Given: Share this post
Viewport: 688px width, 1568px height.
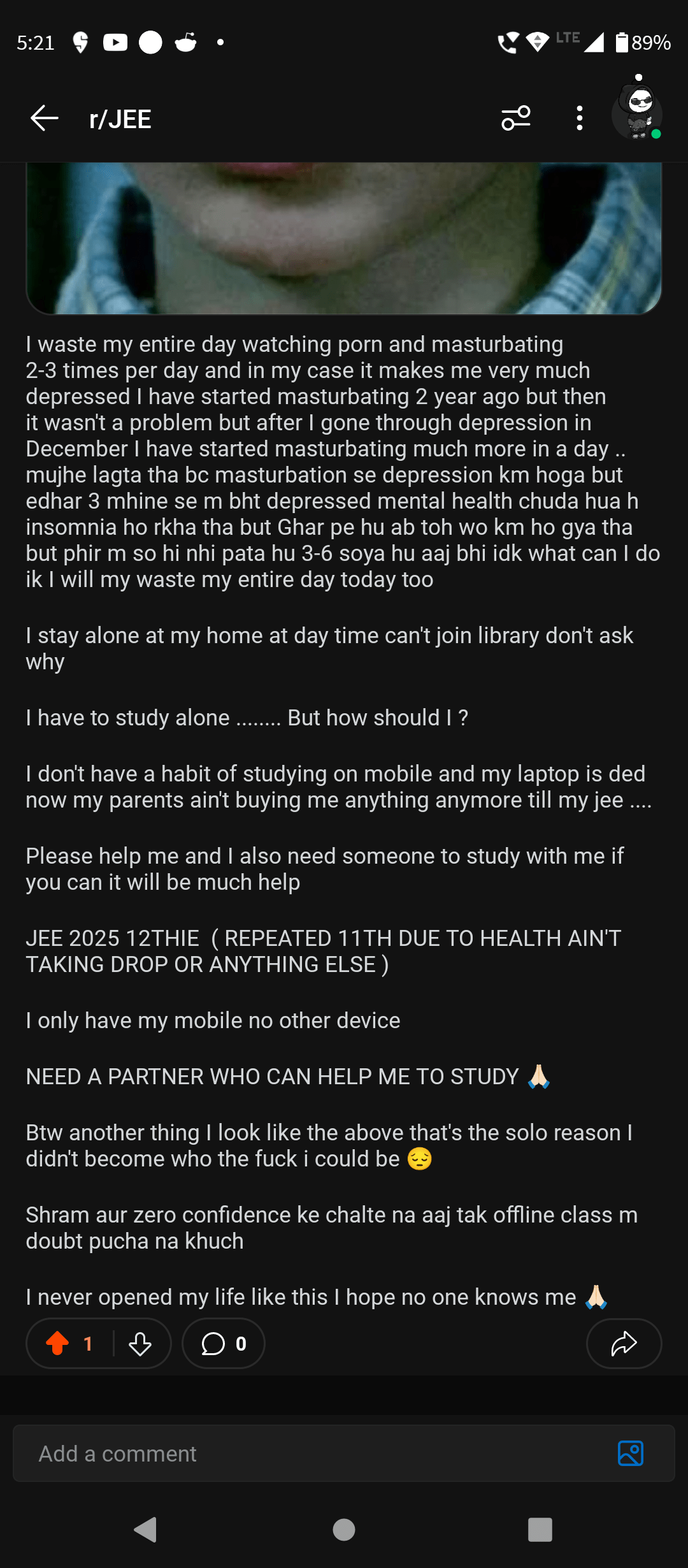Looking at the screenshot, I should click(624, 1344).
